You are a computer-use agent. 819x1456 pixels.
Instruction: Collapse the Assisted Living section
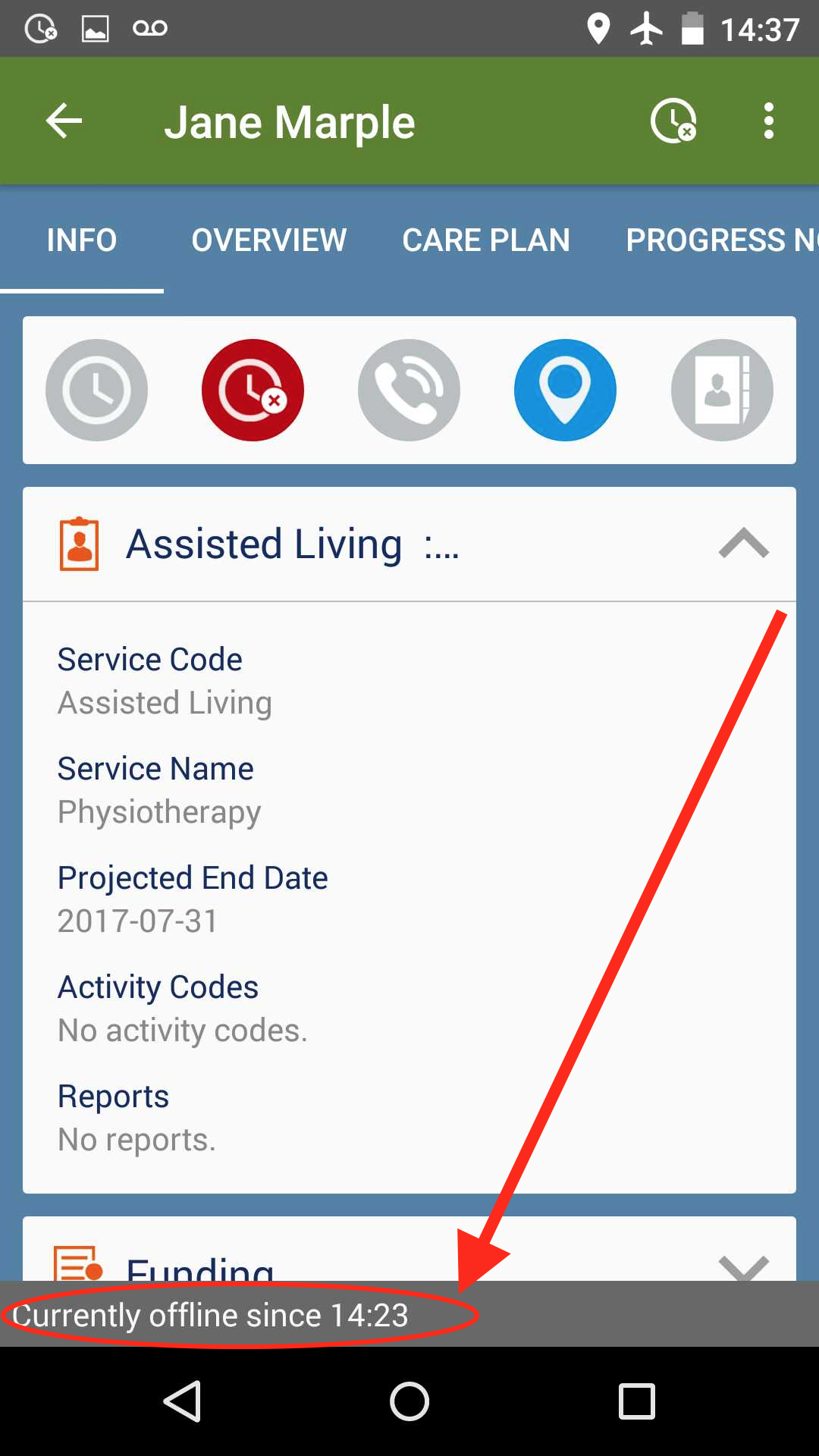(x=744, y=544)
